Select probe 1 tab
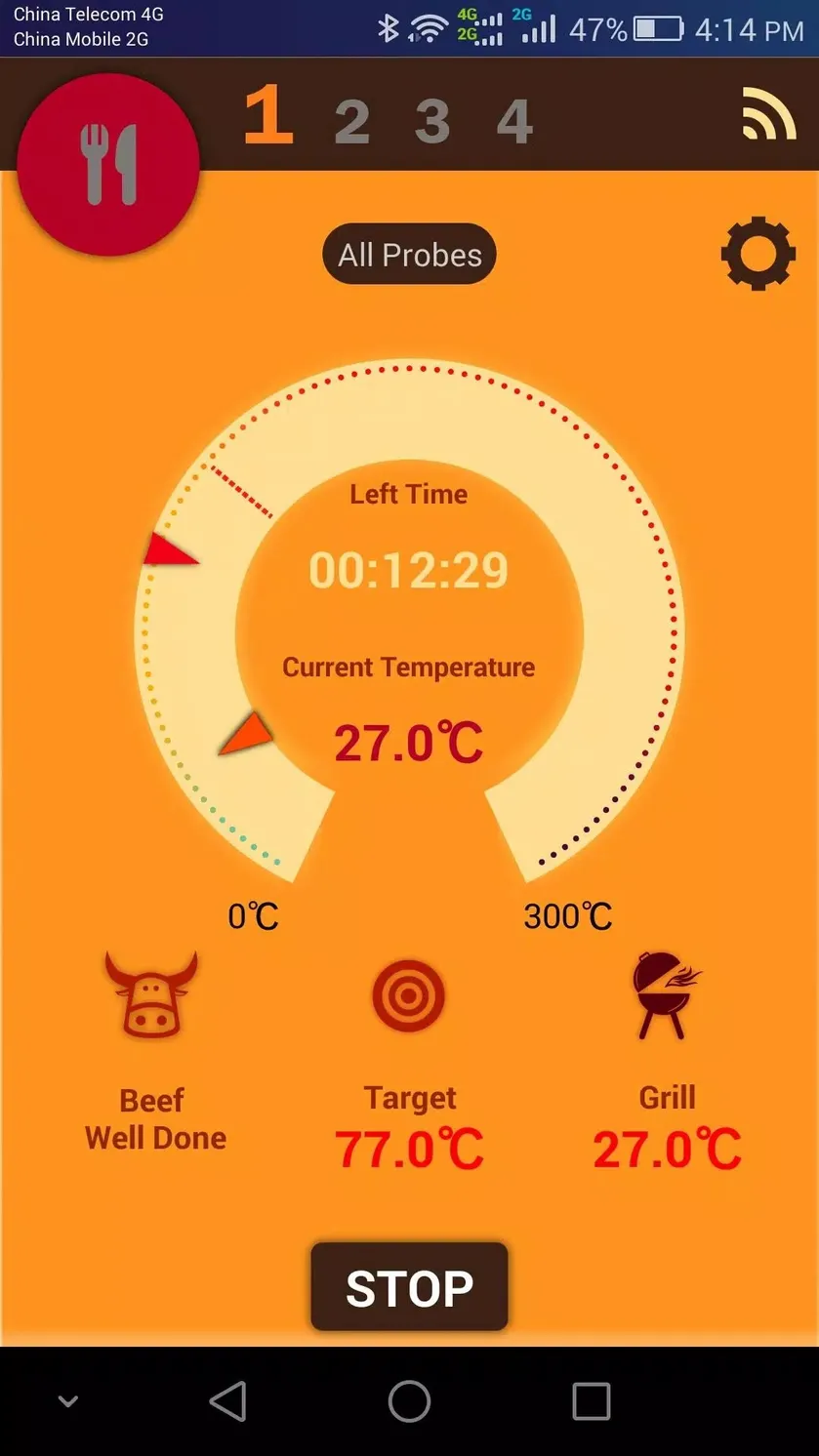The width and height of the screenshot is (819, 1456). (268, 115)
